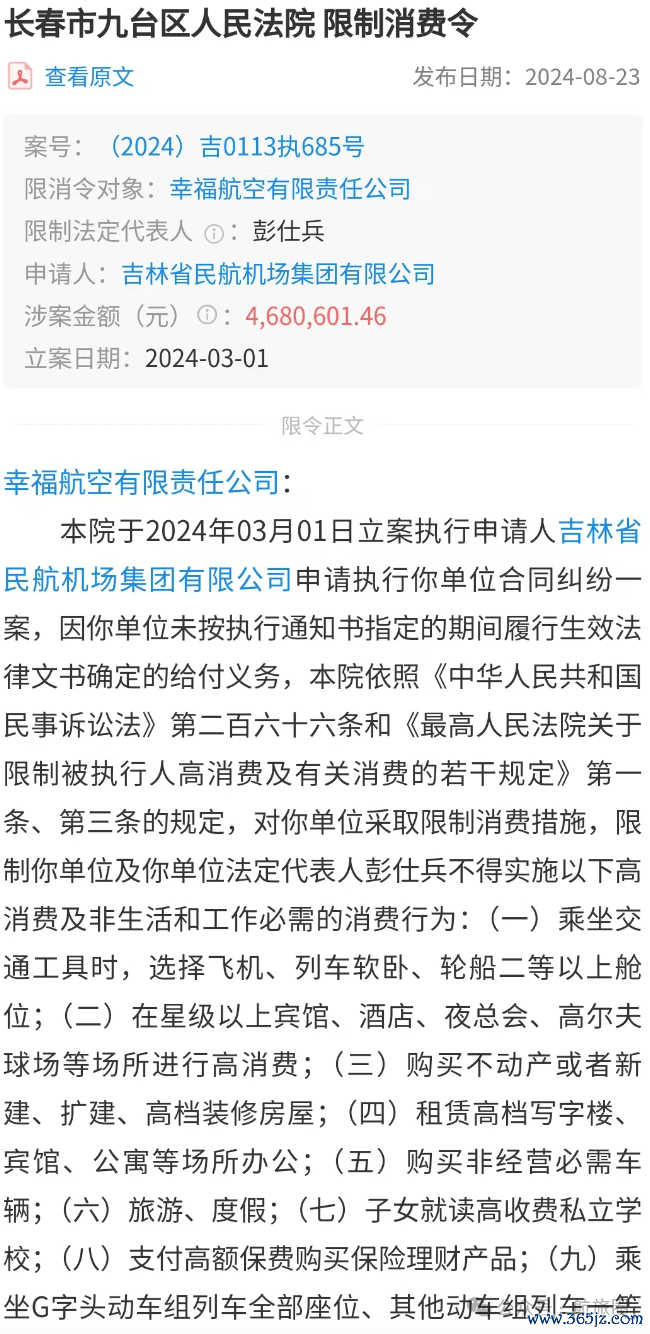Open case number (2024)吉0113执685号
The image size is (650, 1334).
point(234,147)
